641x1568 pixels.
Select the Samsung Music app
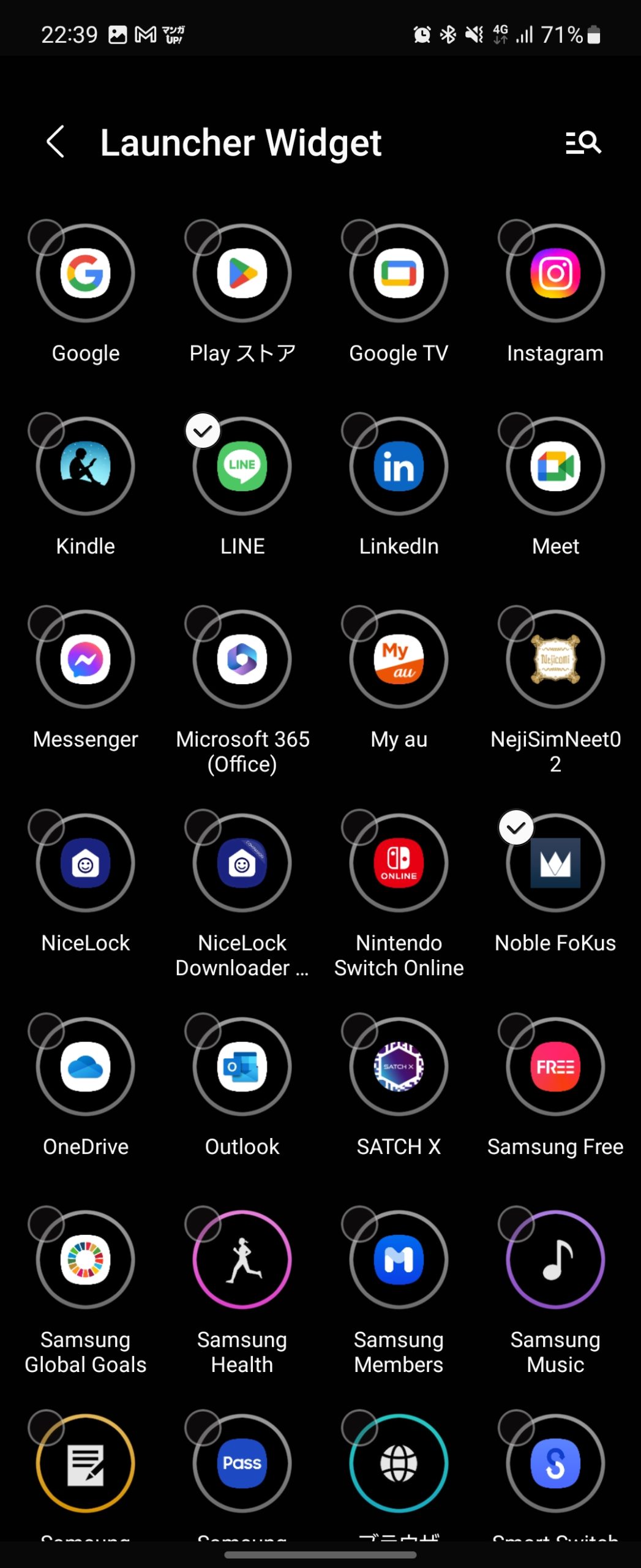click(555, 1259)
